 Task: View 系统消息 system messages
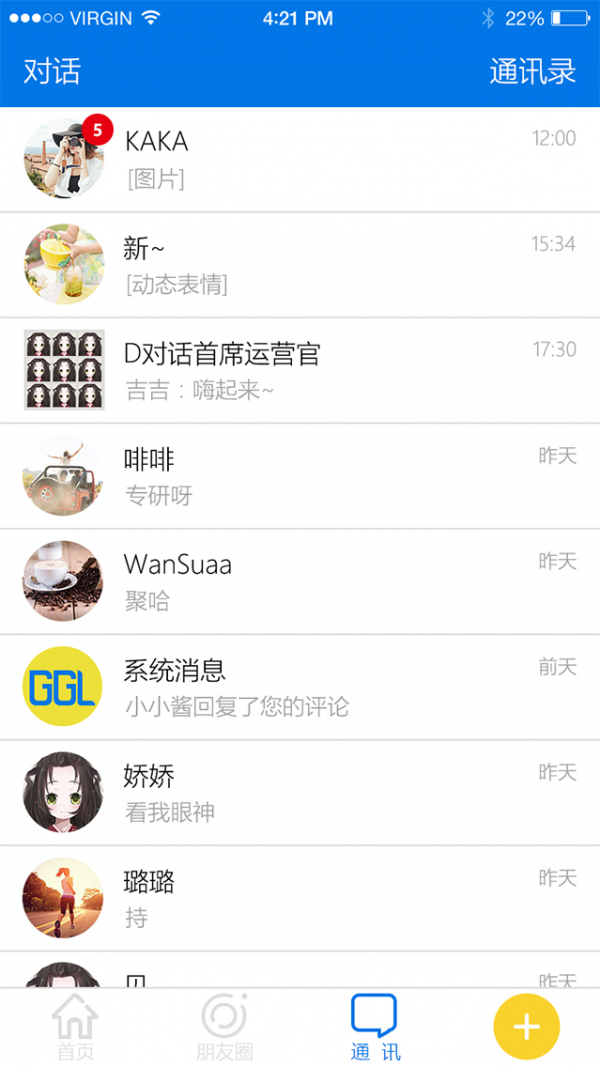[300, 687]
